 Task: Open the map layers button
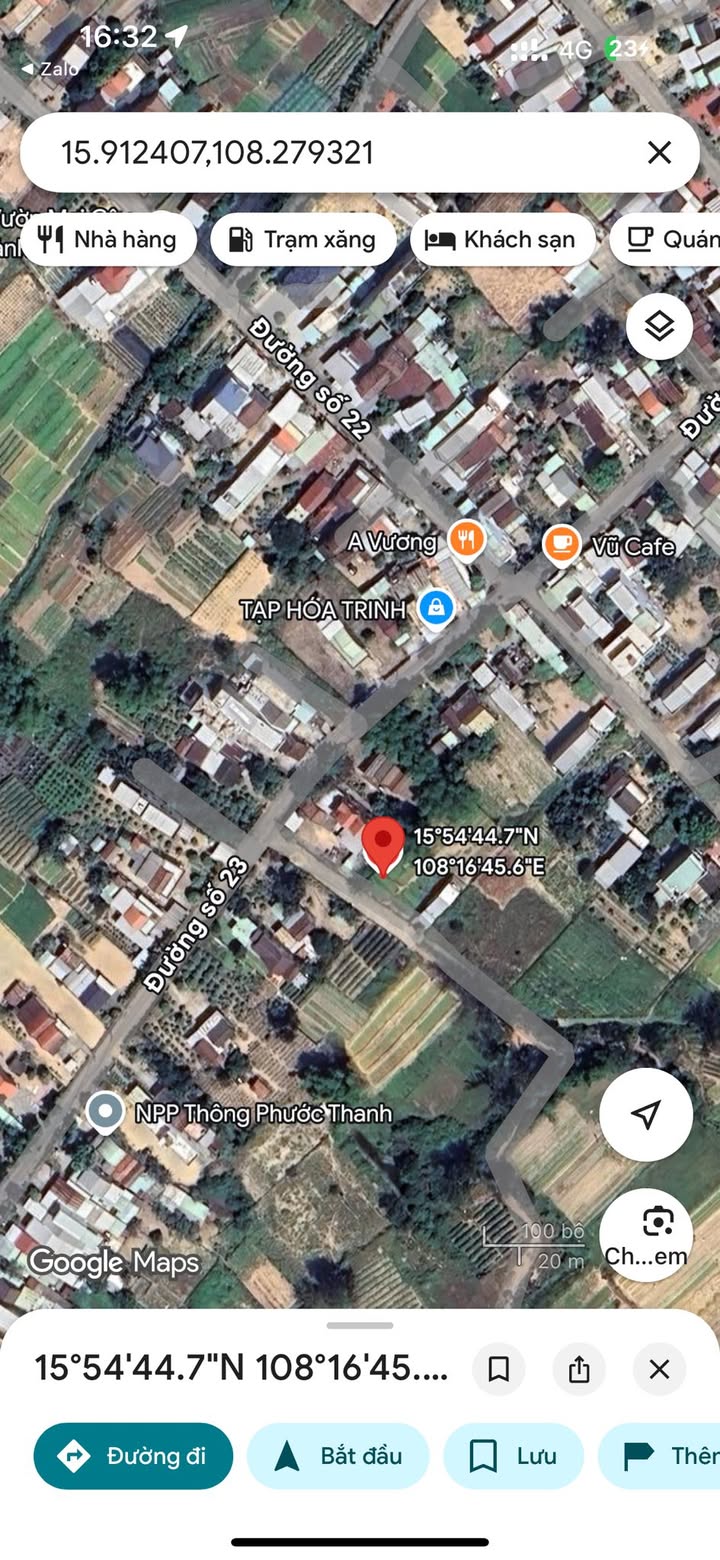(659, 326)
